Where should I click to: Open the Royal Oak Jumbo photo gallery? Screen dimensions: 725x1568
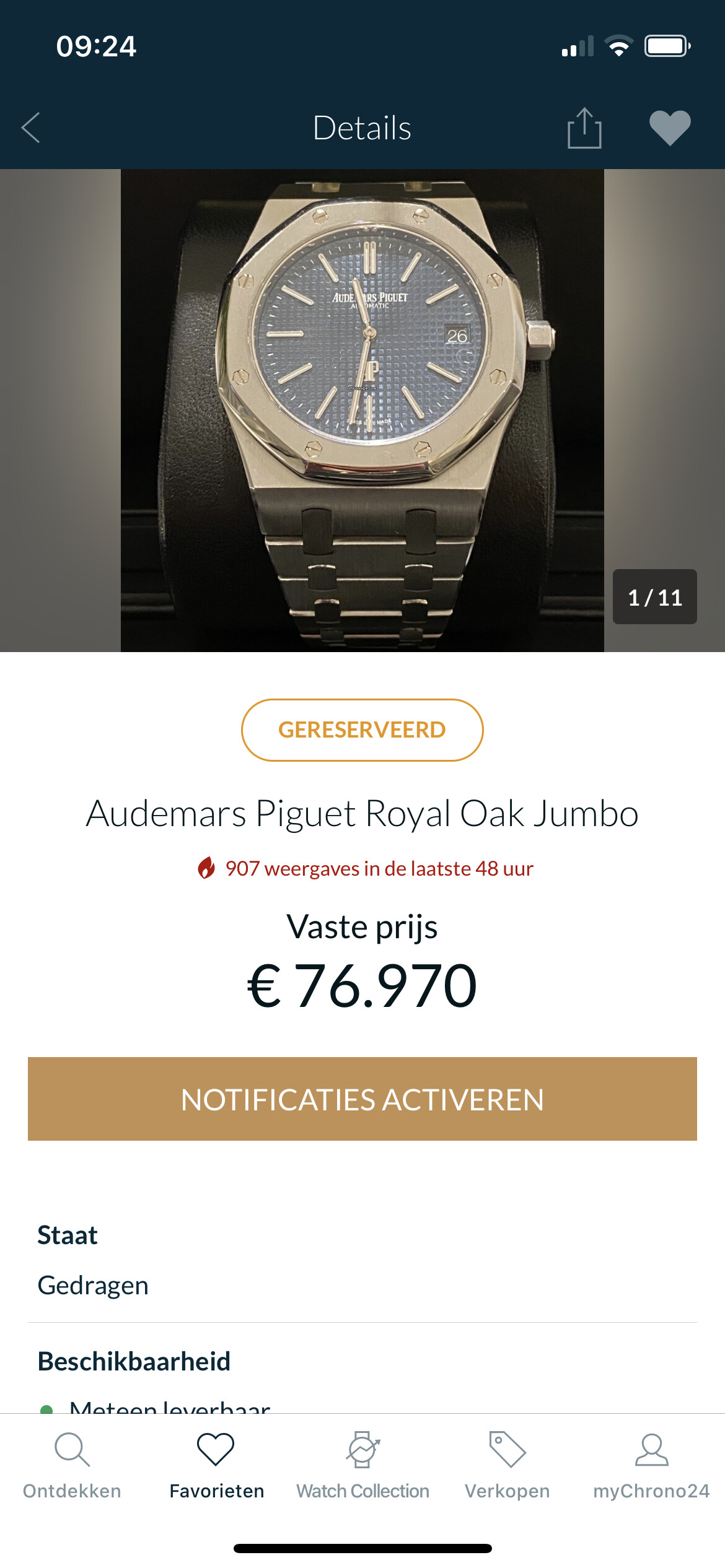(x=362, y=410)
